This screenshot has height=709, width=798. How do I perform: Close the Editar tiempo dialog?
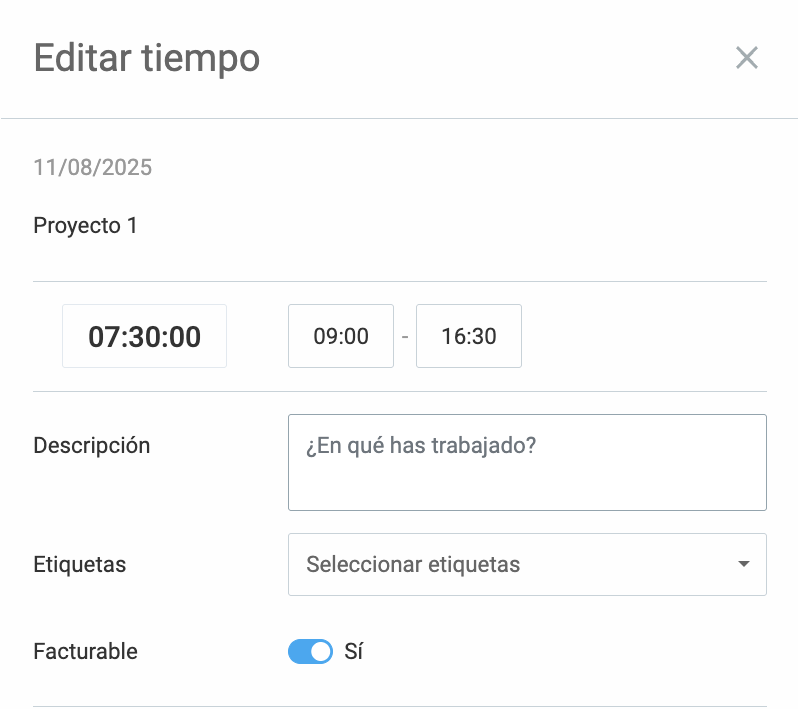coord(746,58)
